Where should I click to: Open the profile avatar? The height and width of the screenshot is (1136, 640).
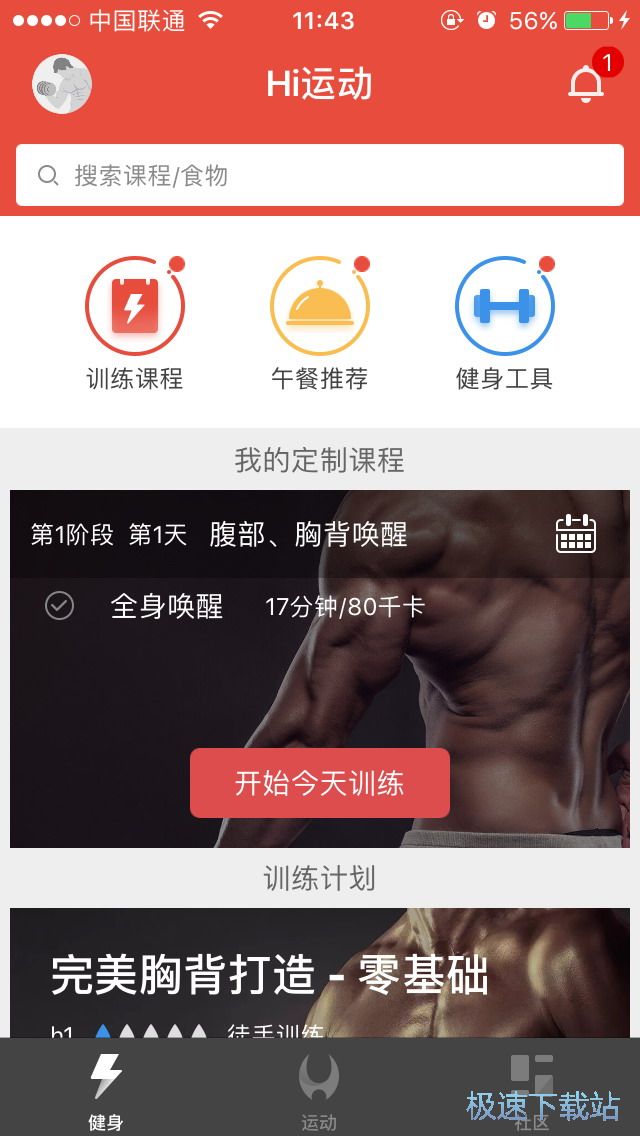coord(62,84)
